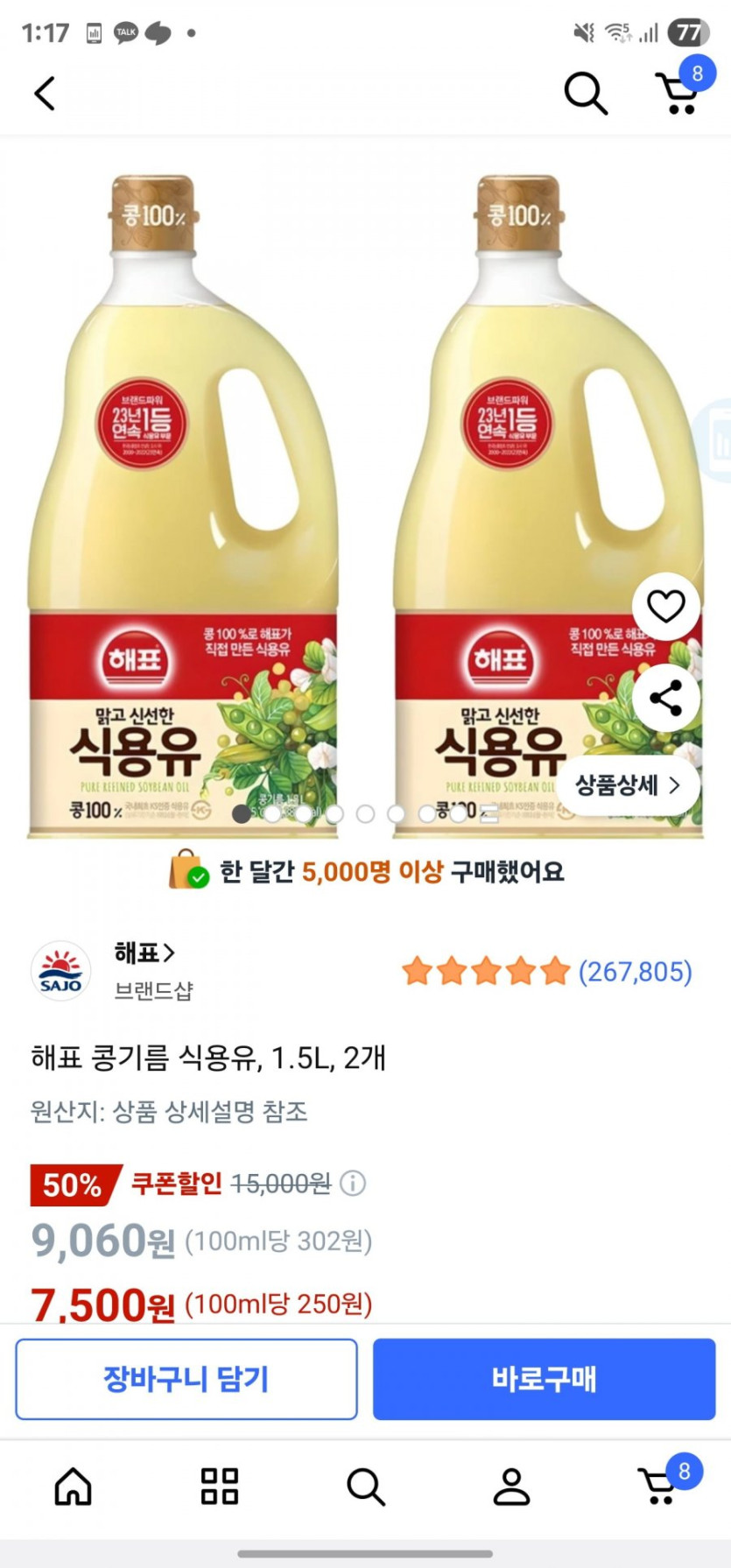The width and height of the screenshot is (731, 1568).
Task: Open 상품상세 product details
Action: [x=627, y=785]
